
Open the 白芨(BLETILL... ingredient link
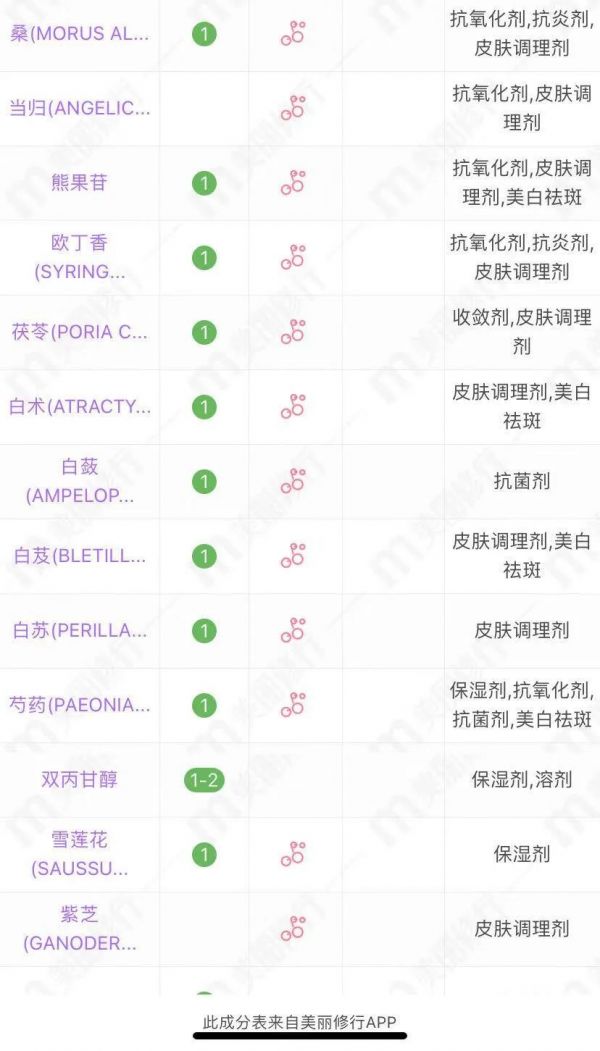80,556
